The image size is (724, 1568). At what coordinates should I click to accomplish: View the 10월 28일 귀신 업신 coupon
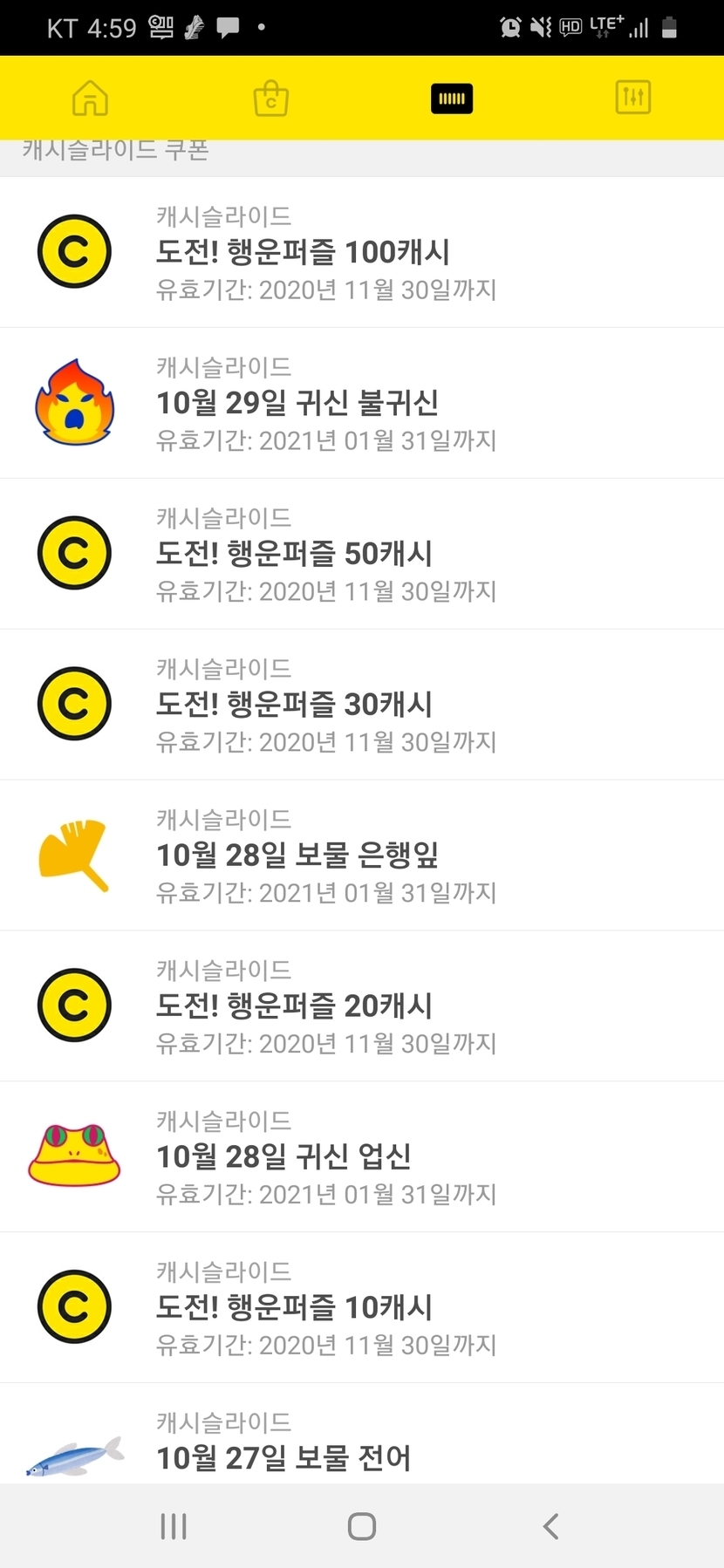tap(361, 1157)
